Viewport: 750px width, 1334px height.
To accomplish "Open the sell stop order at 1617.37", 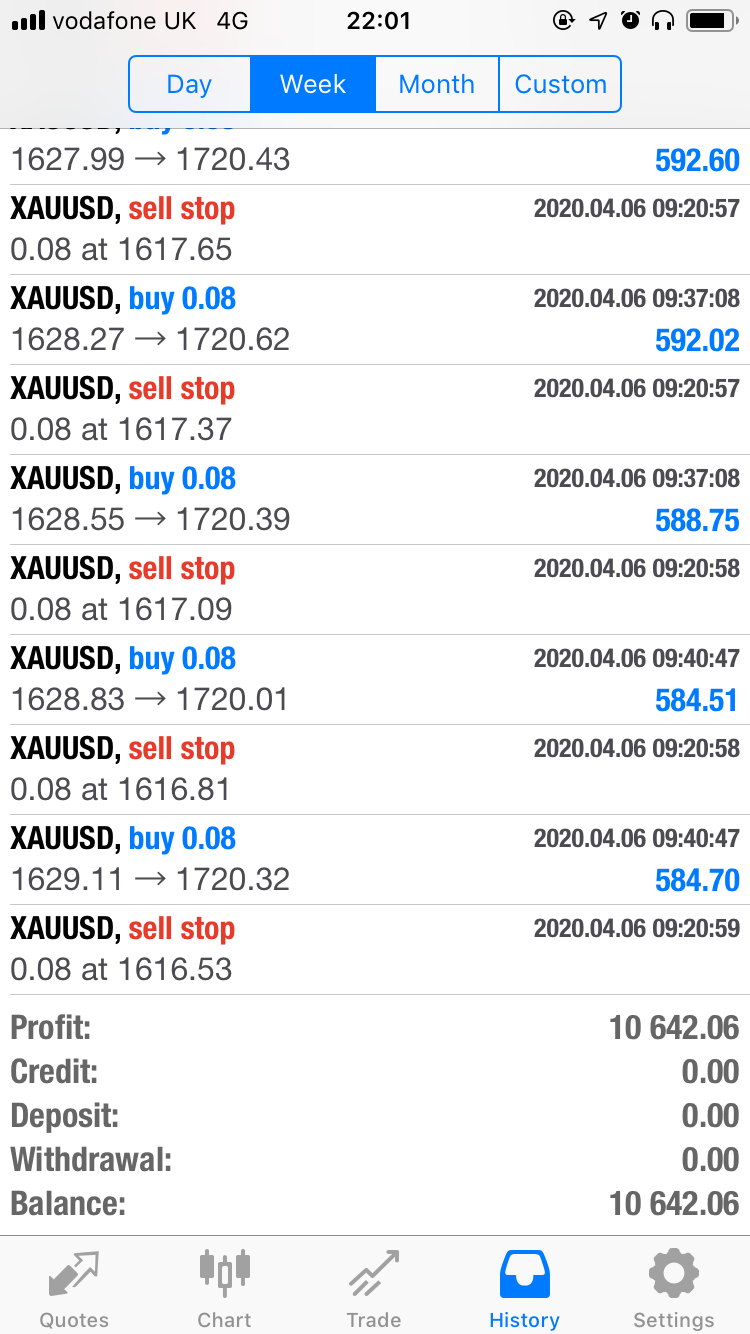I will (375, 410).
